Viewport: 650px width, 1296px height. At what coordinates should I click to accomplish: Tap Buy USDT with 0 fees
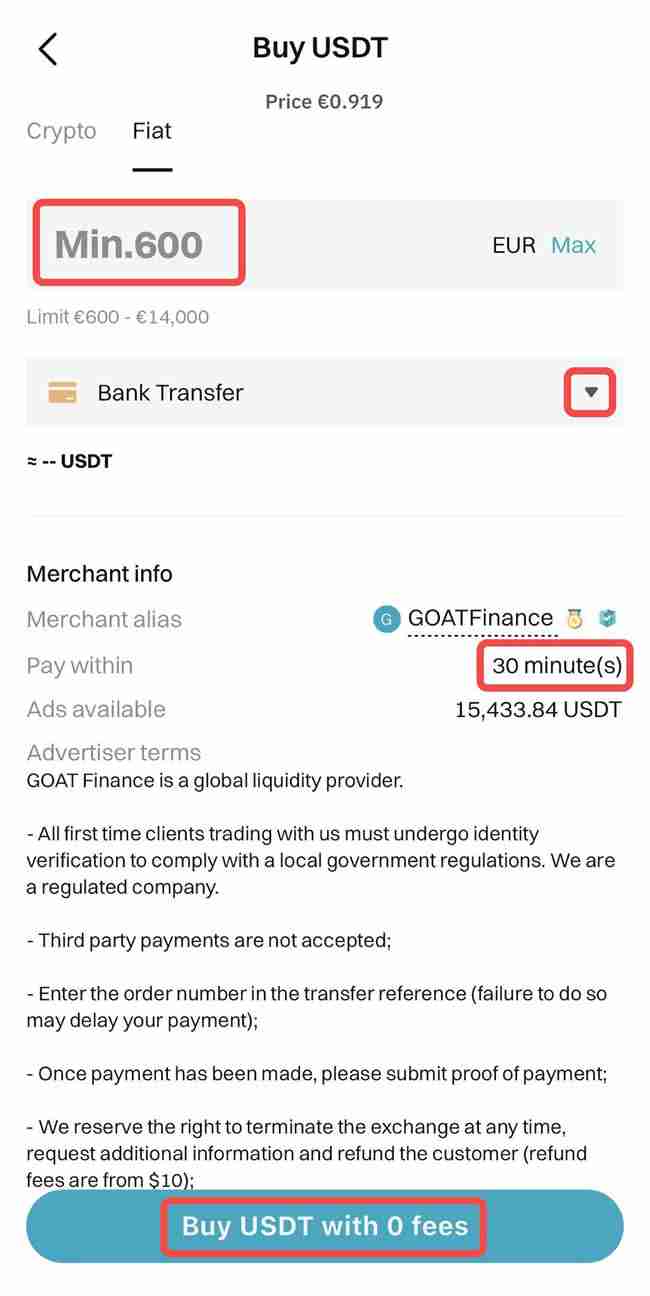tap(324, 1226)
